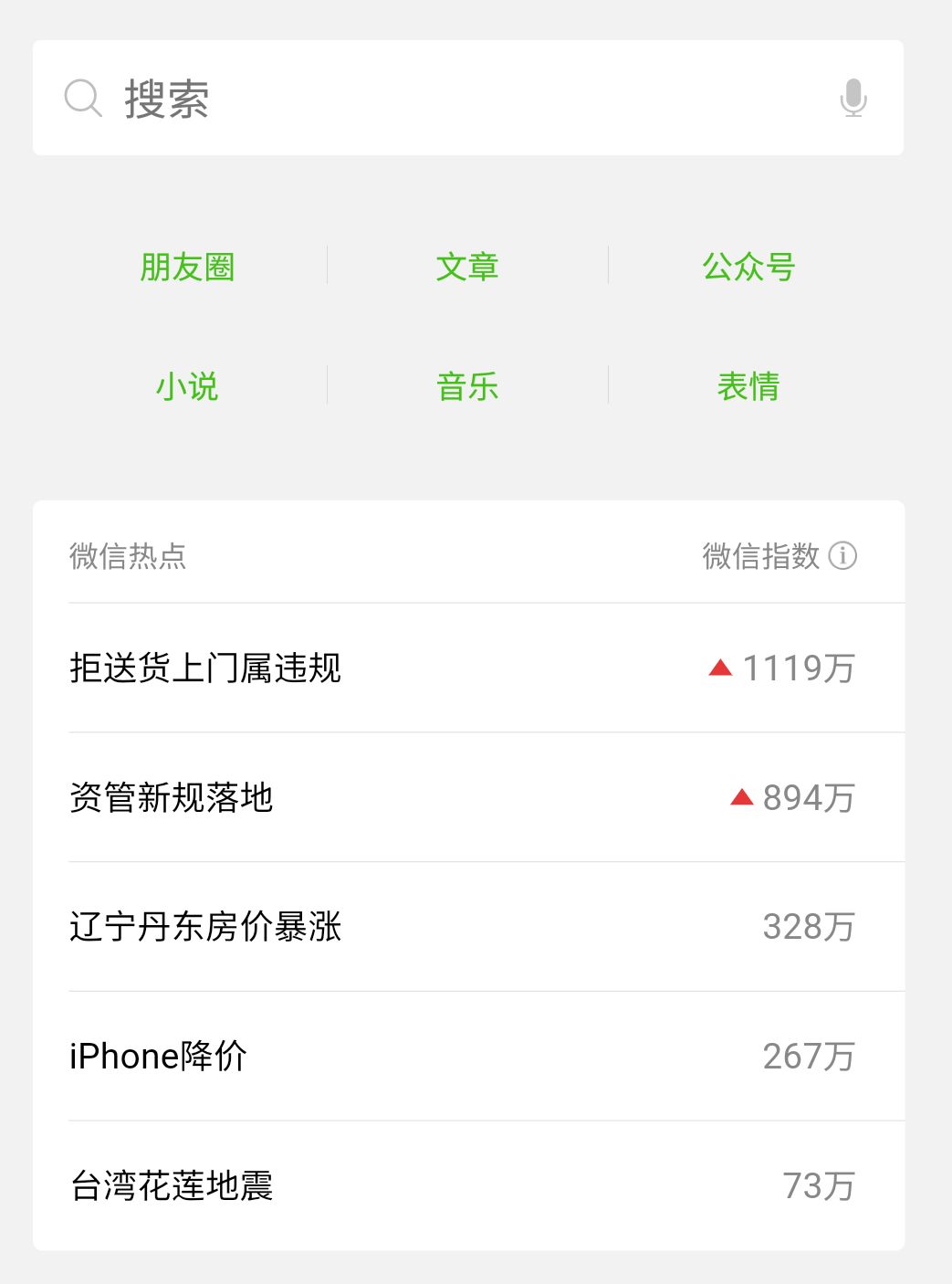
Task: Start voice search with microphone icon
Action: [x=853, y=98]
